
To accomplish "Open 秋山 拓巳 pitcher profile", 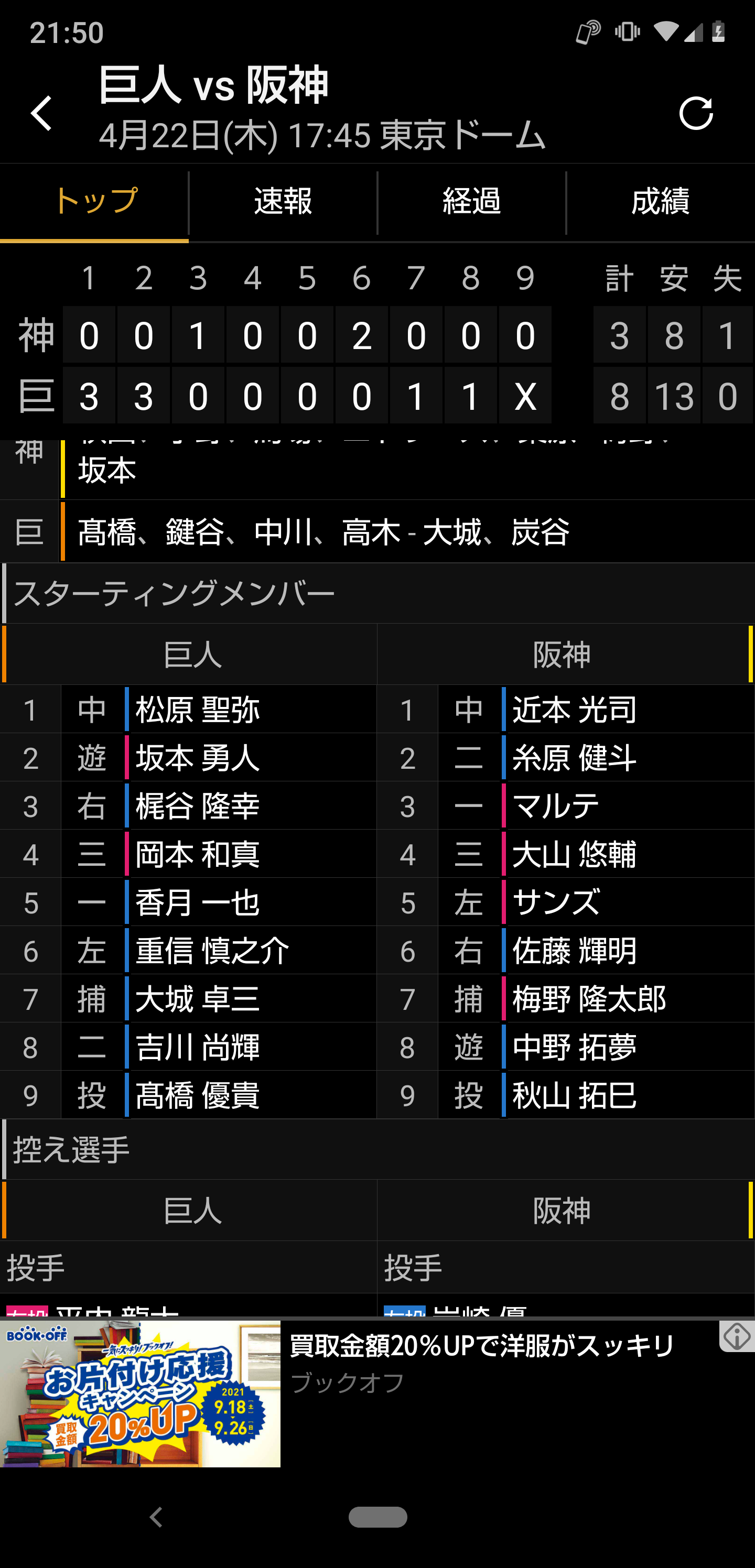I will [x=574, y=1096].
